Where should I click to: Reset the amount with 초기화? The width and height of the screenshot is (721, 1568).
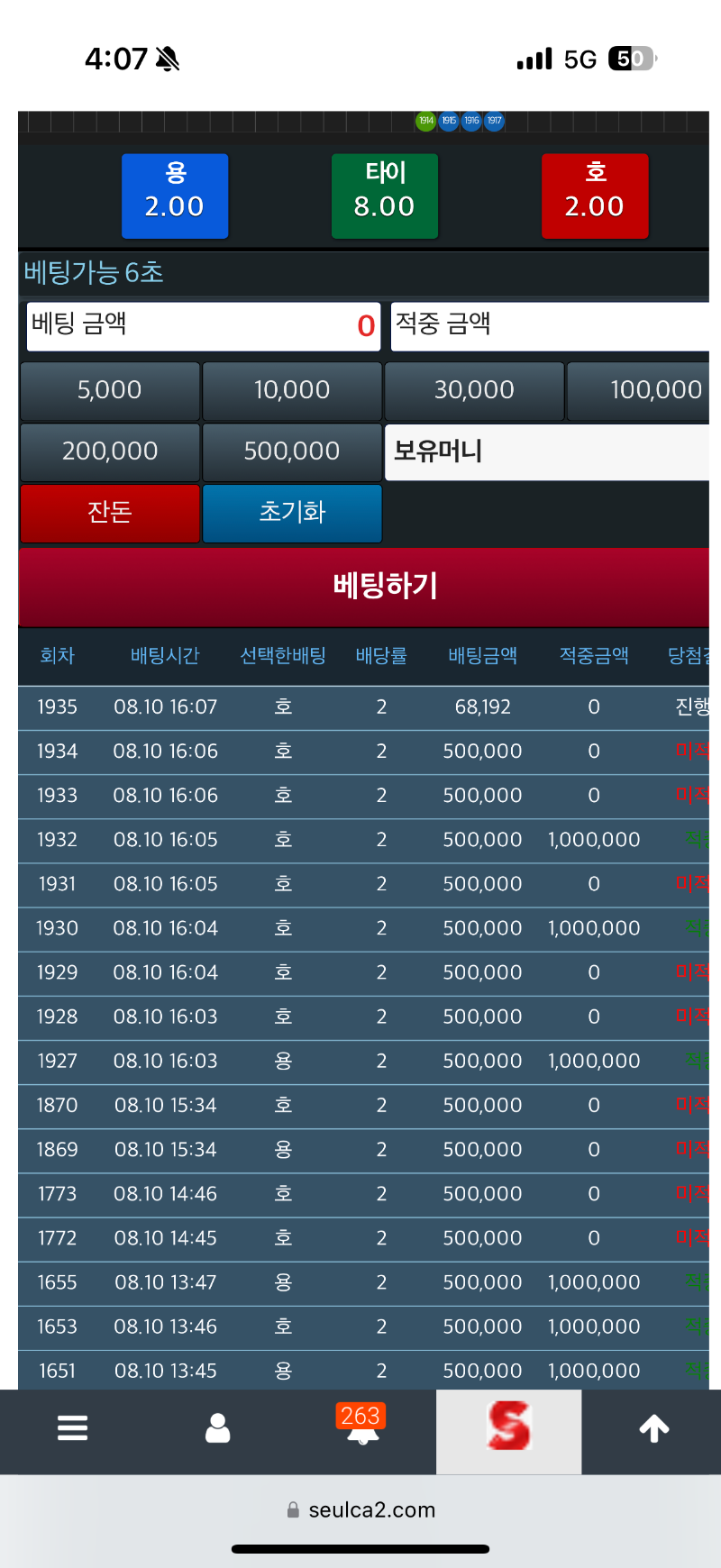point(292,513)
